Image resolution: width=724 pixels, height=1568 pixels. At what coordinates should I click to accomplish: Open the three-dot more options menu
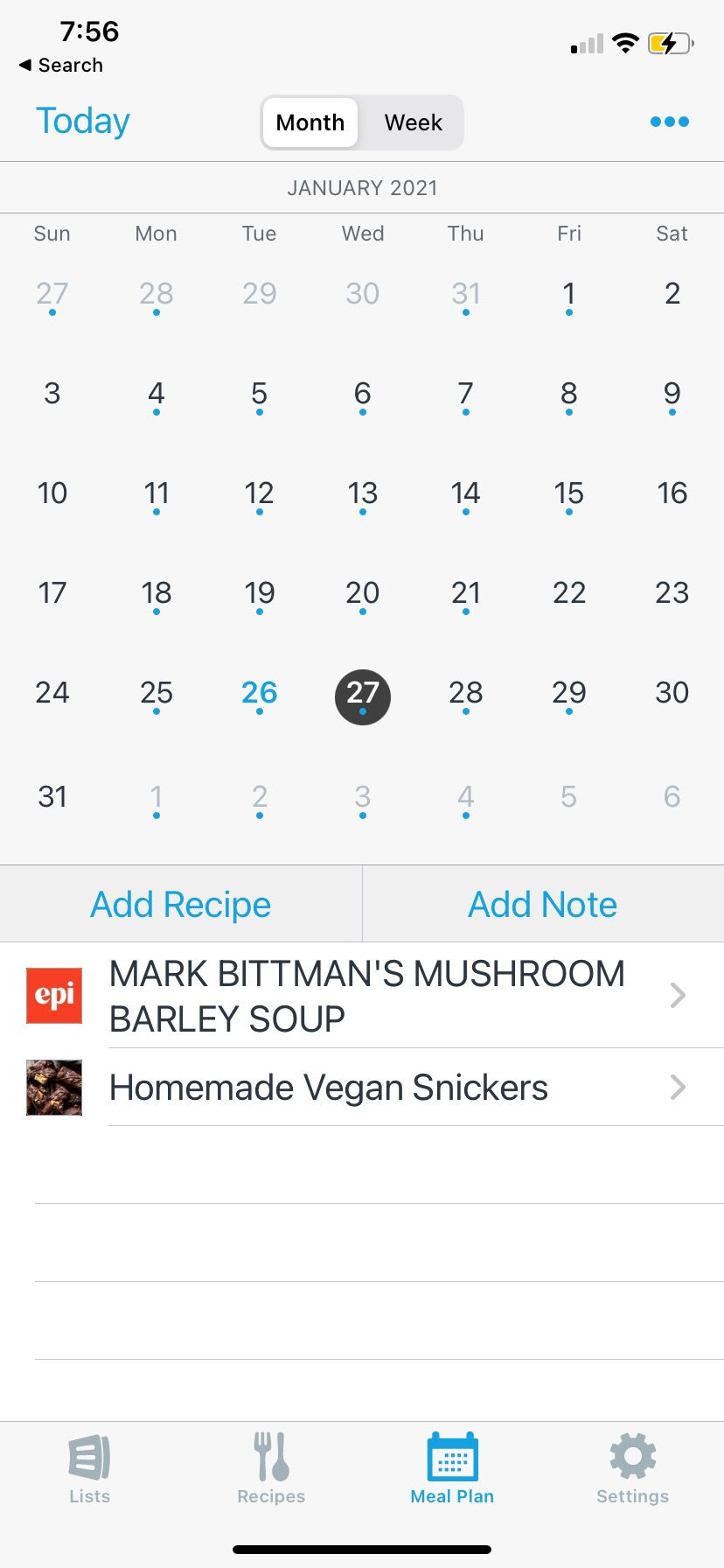coord(669,122)
